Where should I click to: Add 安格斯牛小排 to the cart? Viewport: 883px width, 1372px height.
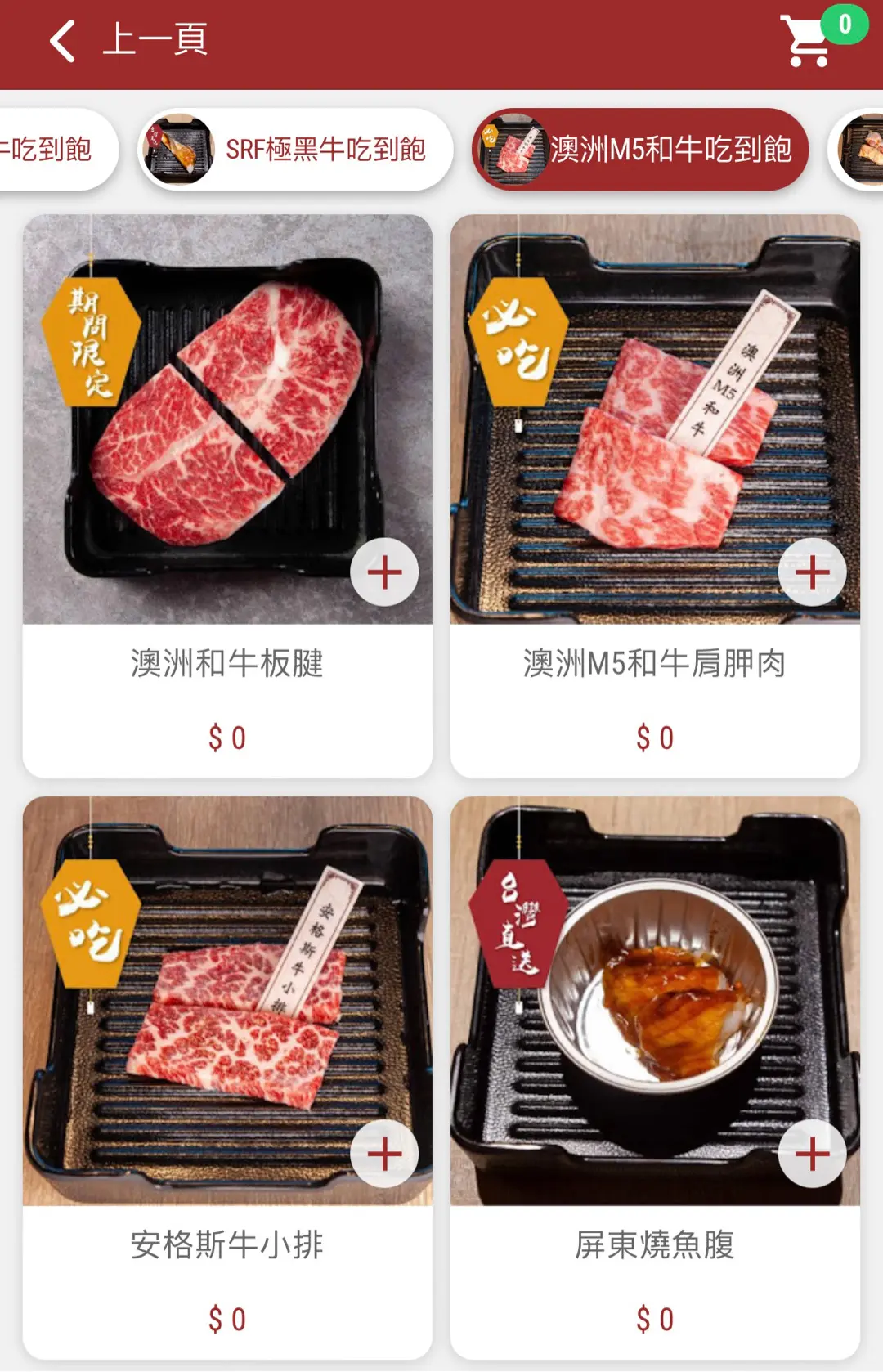(384, 1154)
